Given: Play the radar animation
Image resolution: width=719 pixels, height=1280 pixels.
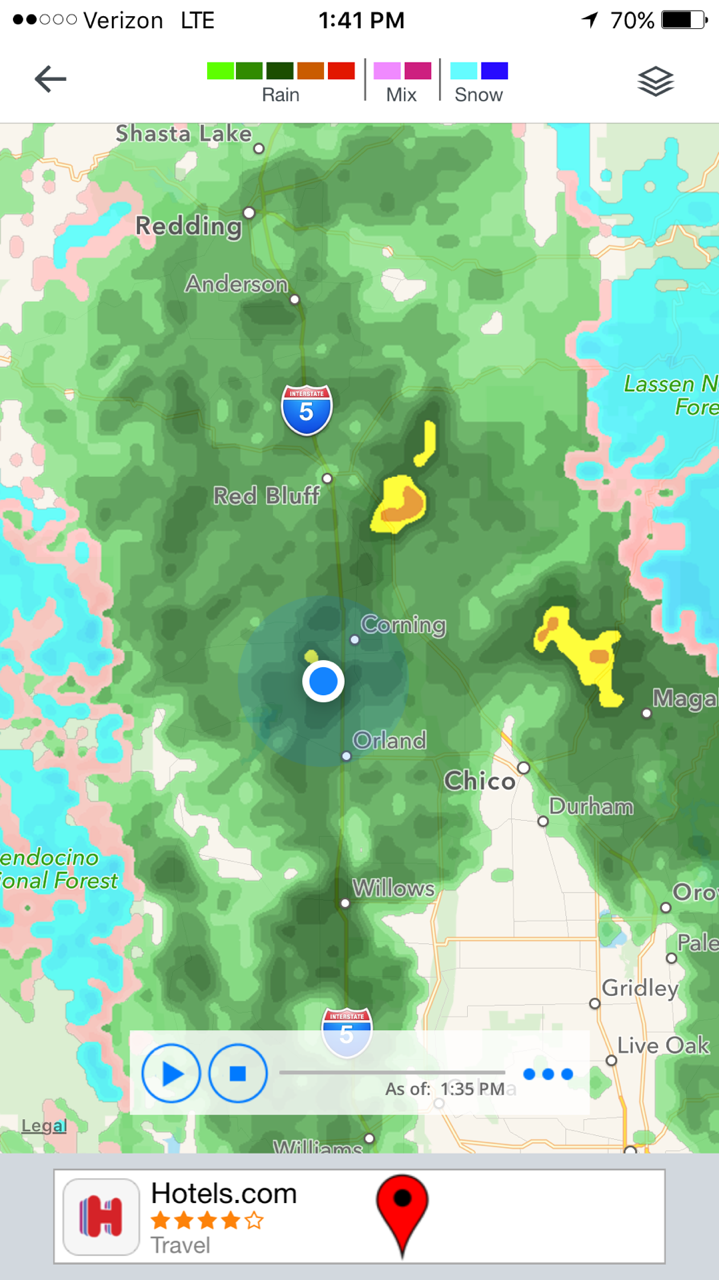Looking at the screenshot, I should tap(171, 1074).
